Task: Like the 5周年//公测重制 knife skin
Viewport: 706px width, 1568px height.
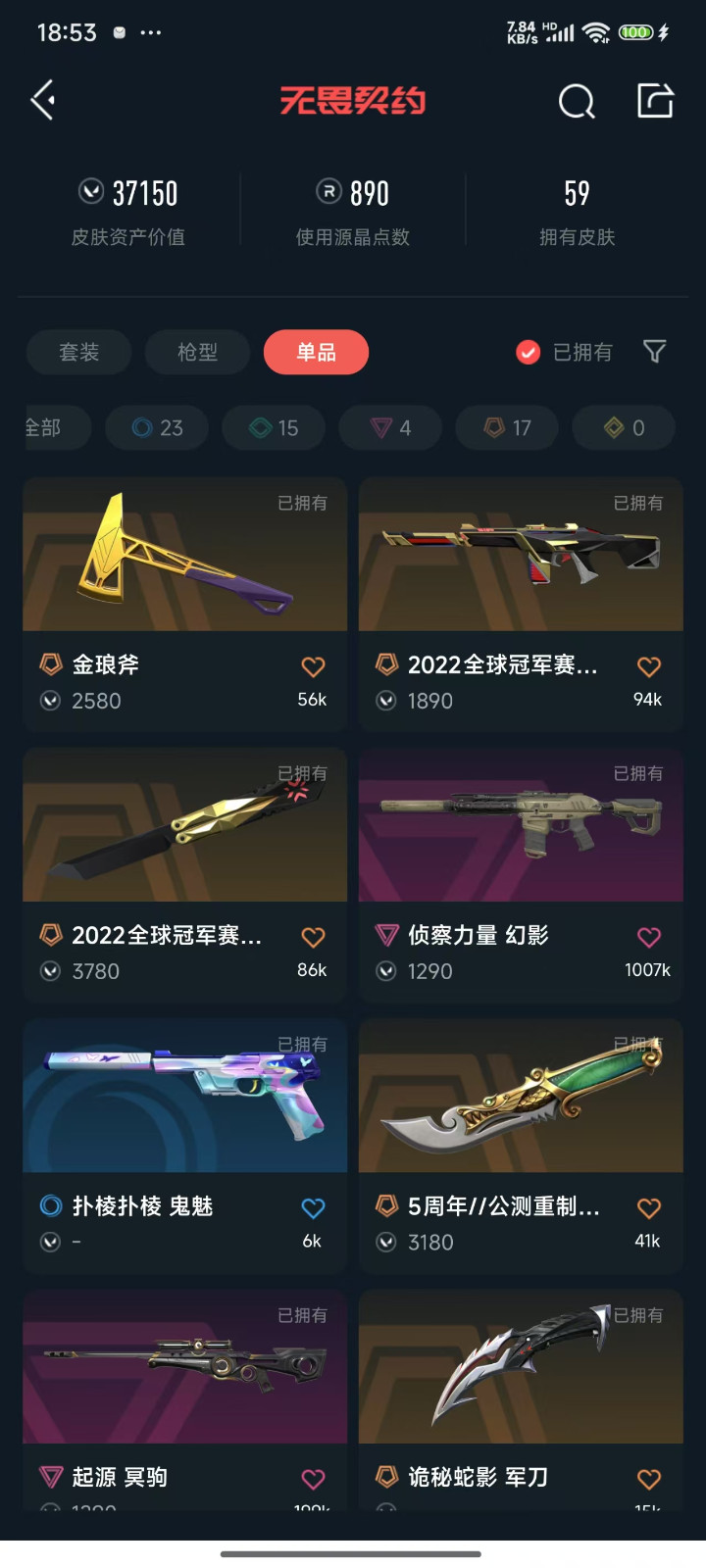Action: (649, 1208)
